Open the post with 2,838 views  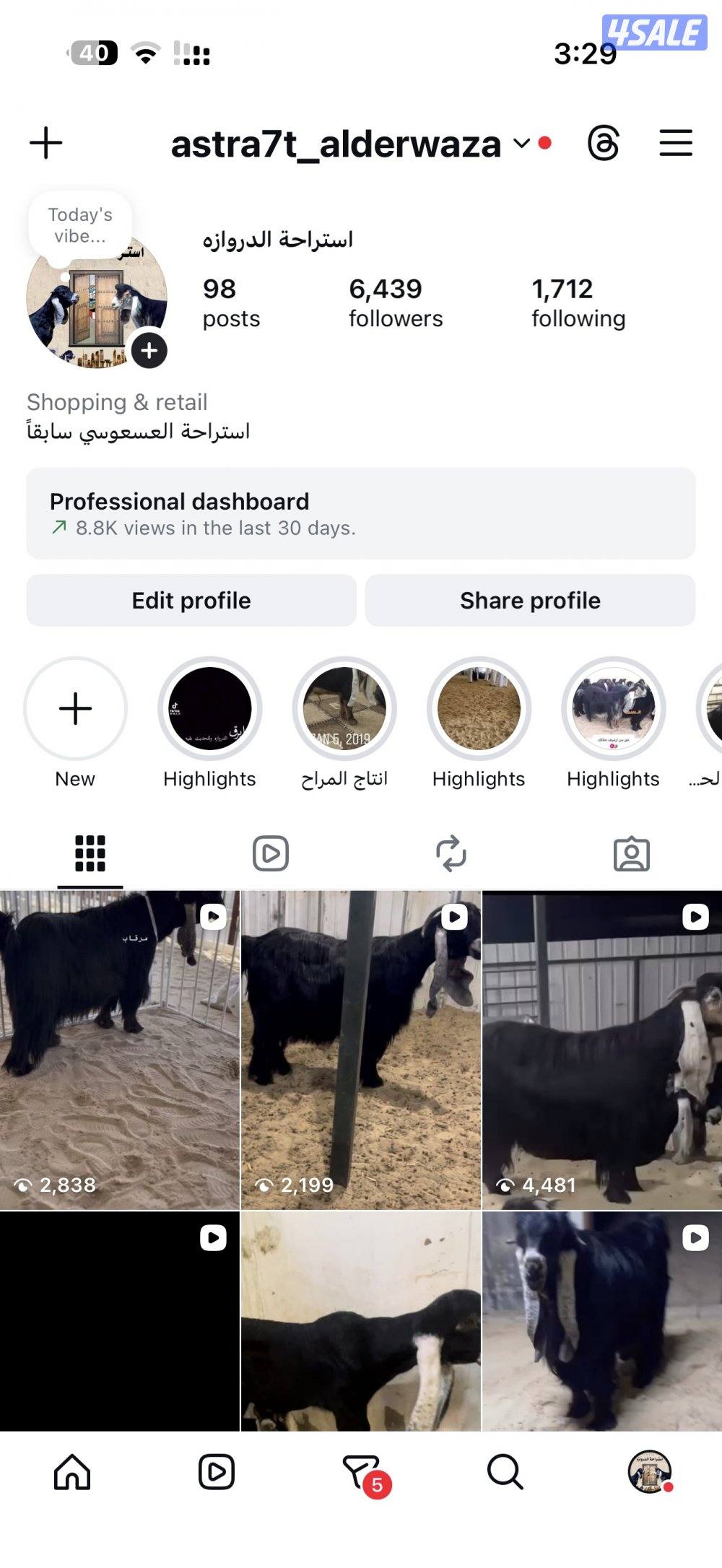(119, 1047)
